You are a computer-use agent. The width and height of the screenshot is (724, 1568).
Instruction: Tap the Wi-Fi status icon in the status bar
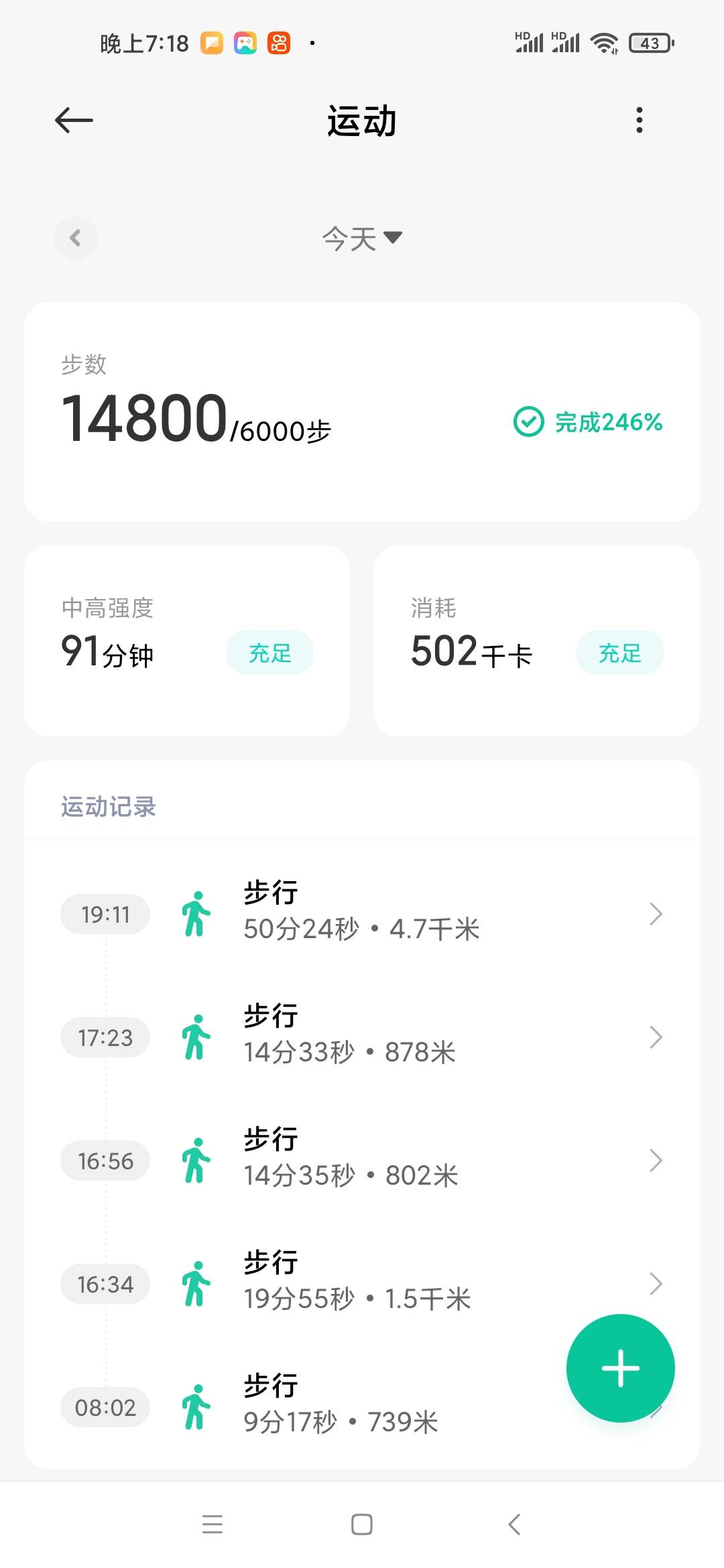[x=603, y=42]
